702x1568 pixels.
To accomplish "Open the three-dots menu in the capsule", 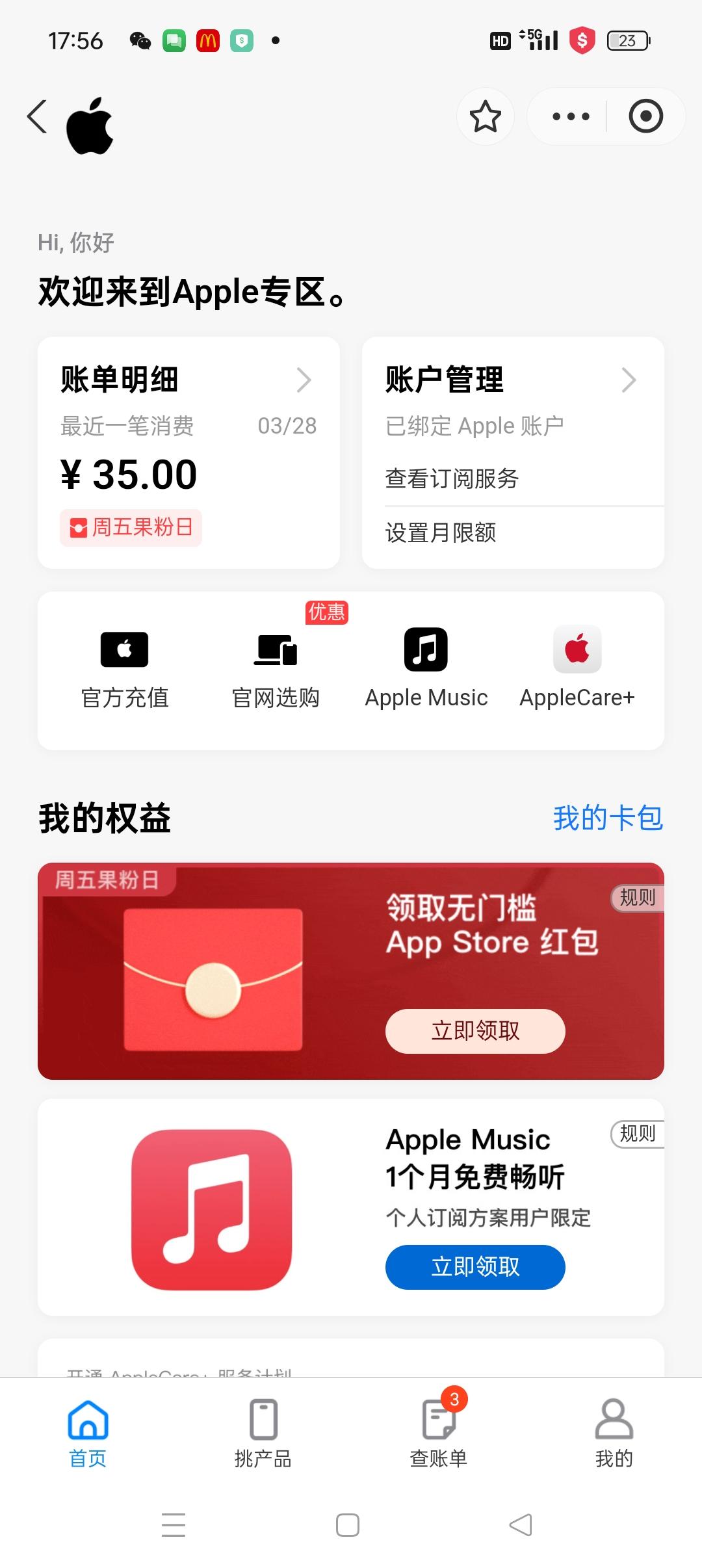I will pos(569,116).
